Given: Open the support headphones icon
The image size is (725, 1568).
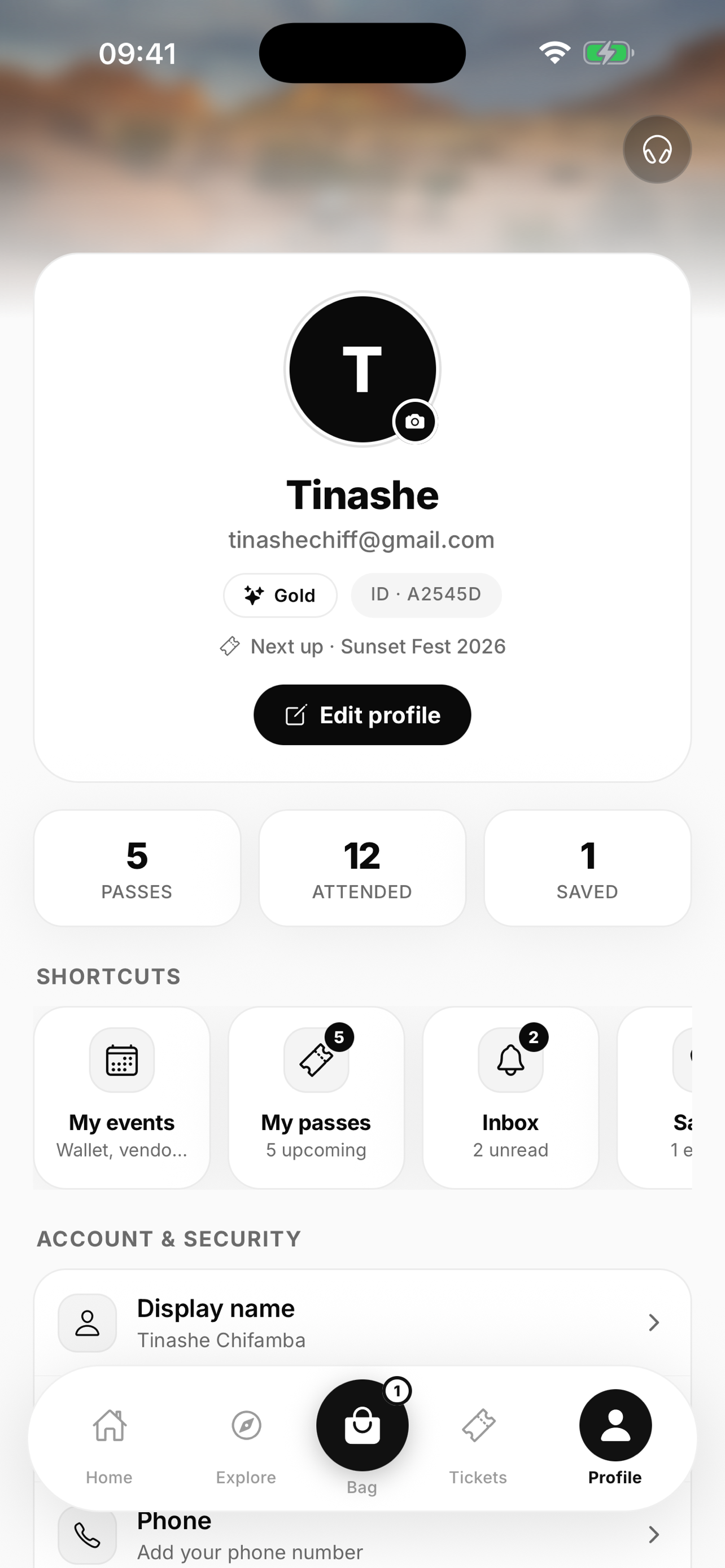Looking at the screenshot, I should coord(657,149).
